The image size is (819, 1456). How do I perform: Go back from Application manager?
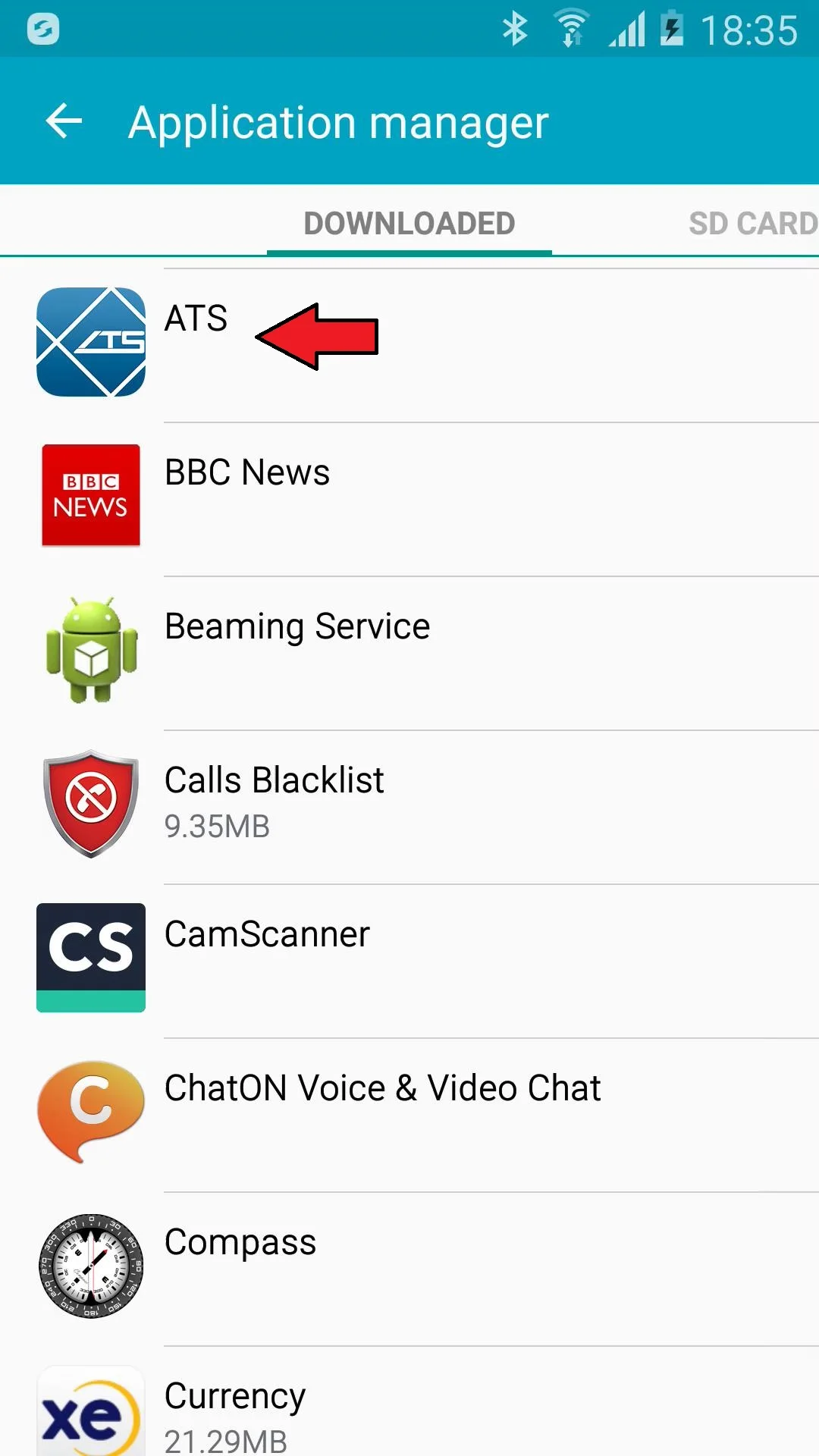tap(64, 121)
